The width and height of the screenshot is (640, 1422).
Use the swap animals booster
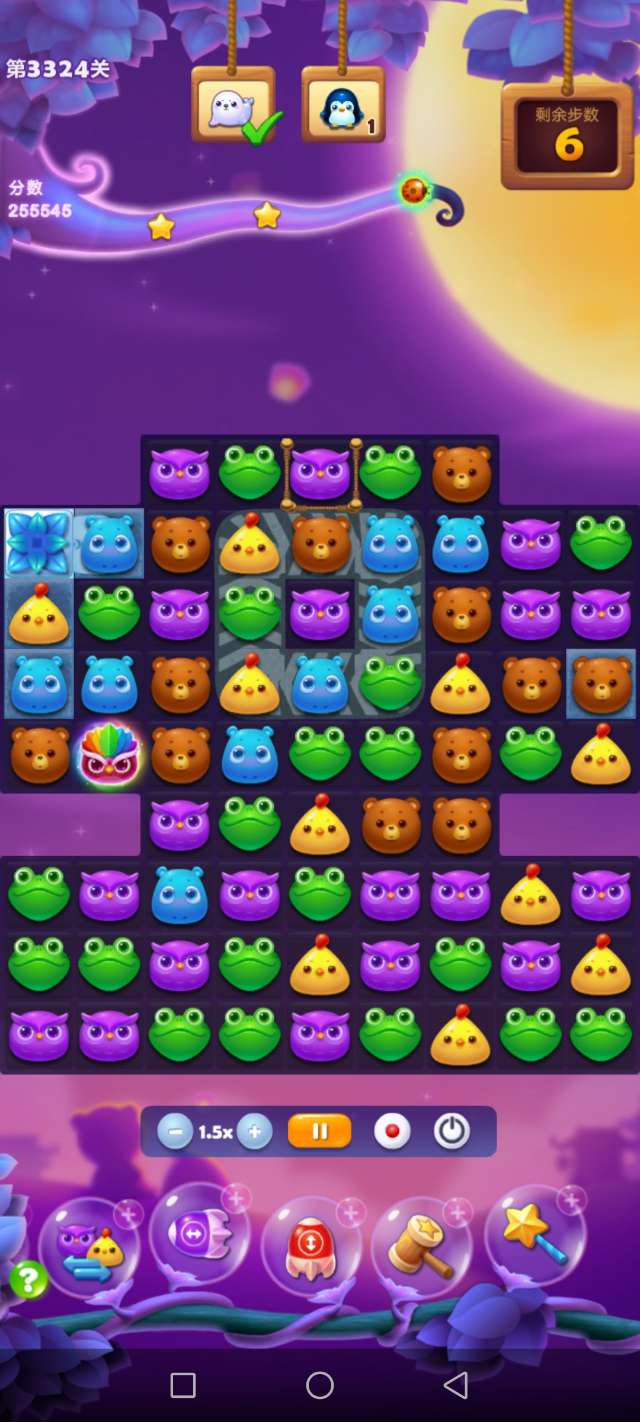89,1246
